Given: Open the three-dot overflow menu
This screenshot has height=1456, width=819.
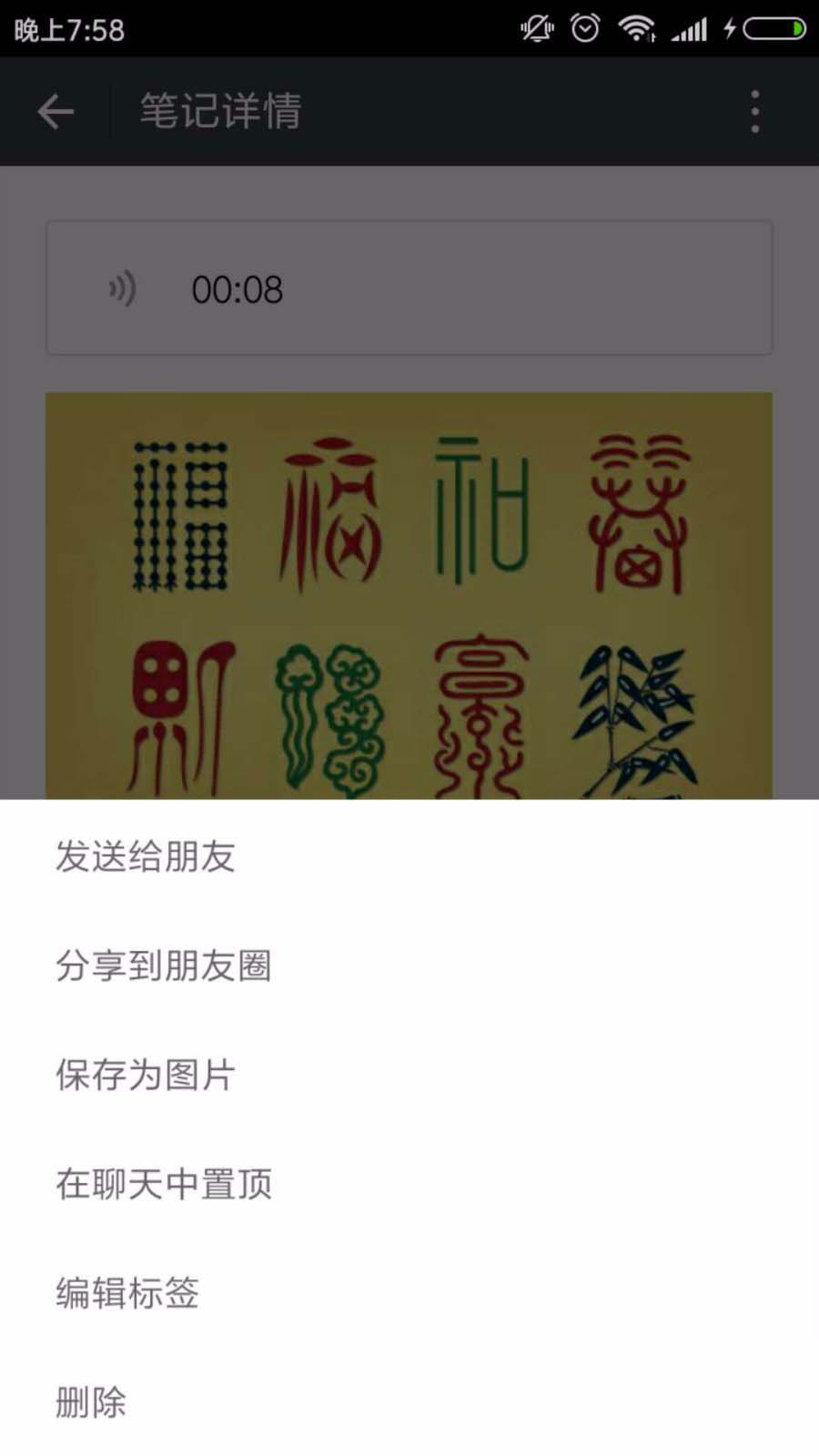Looking at the screenshot, I should pyautogui.click(x=754, y=112).
